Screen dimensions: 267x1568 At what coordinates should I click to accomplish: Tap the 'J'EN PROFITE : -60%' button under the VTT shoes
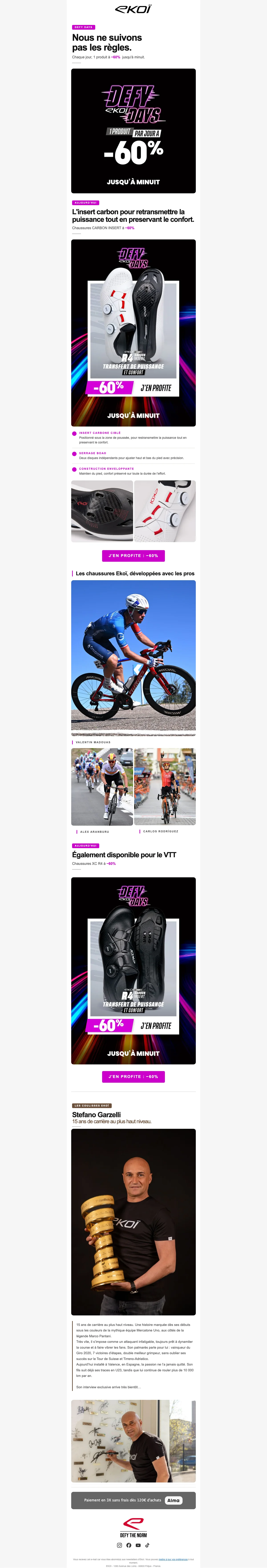(x=133, y=1076)
